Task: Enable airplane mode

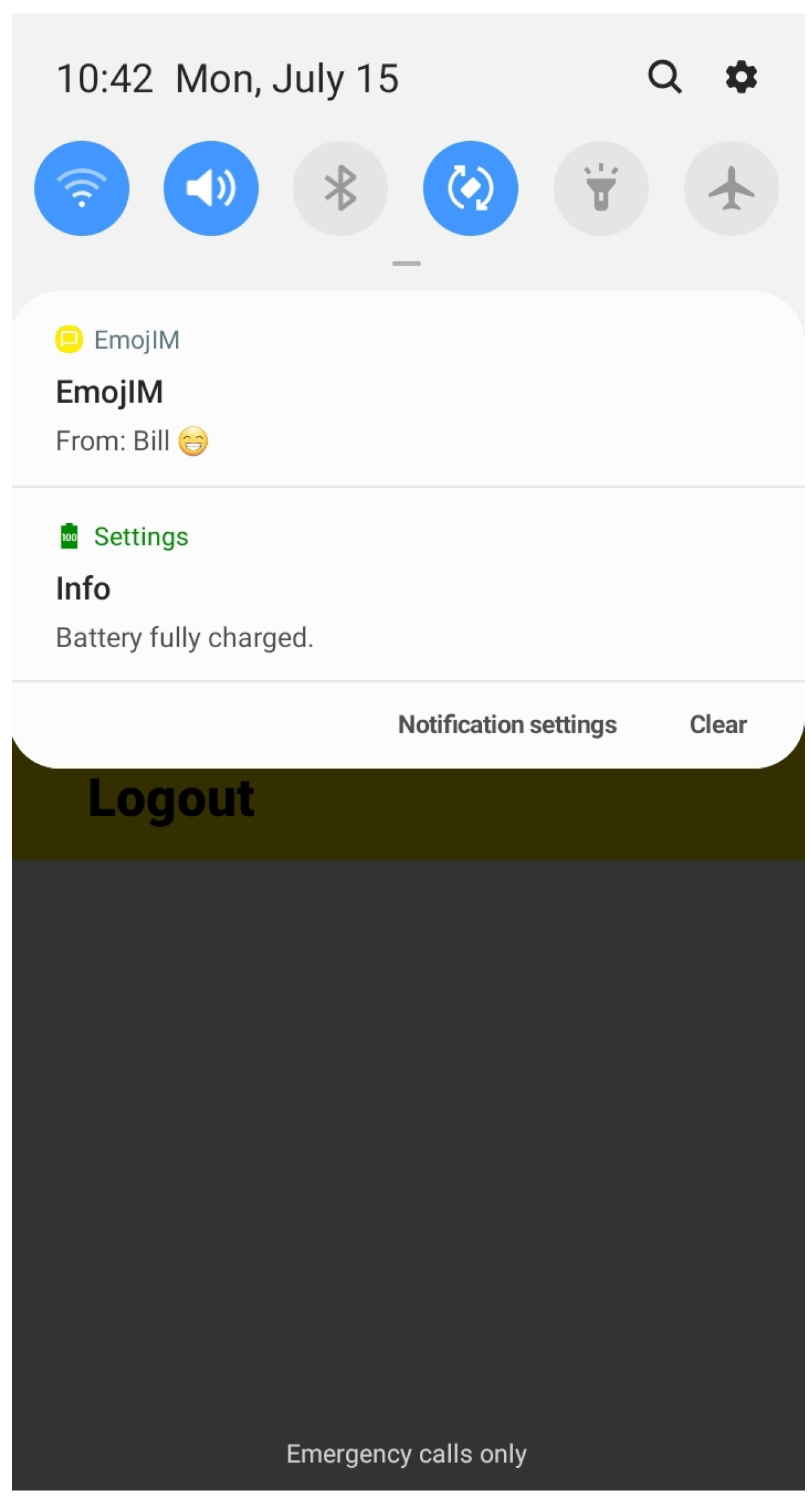Action: pos(731,188)
